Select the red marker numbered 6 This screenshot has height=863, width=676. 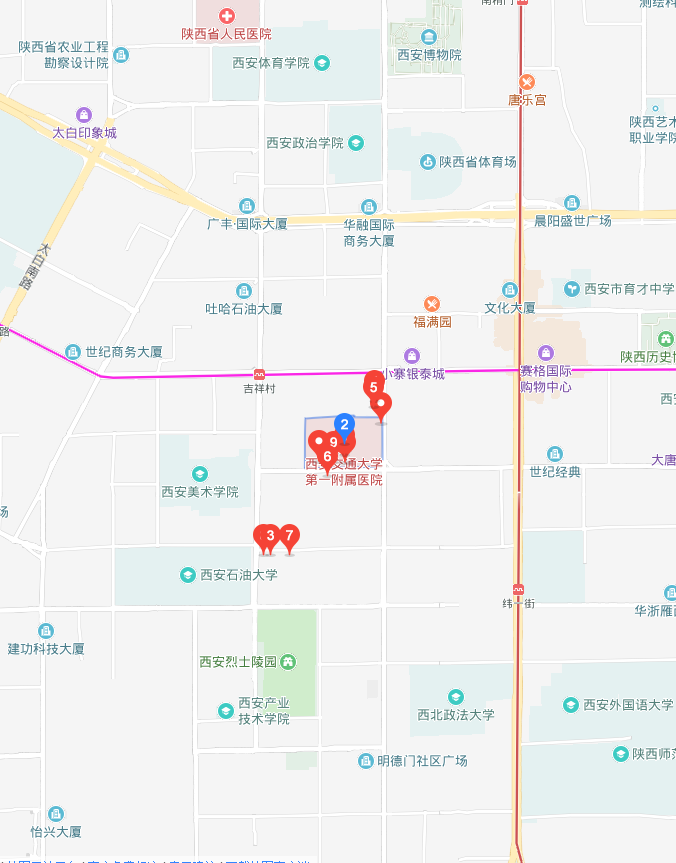click(327, 456)
